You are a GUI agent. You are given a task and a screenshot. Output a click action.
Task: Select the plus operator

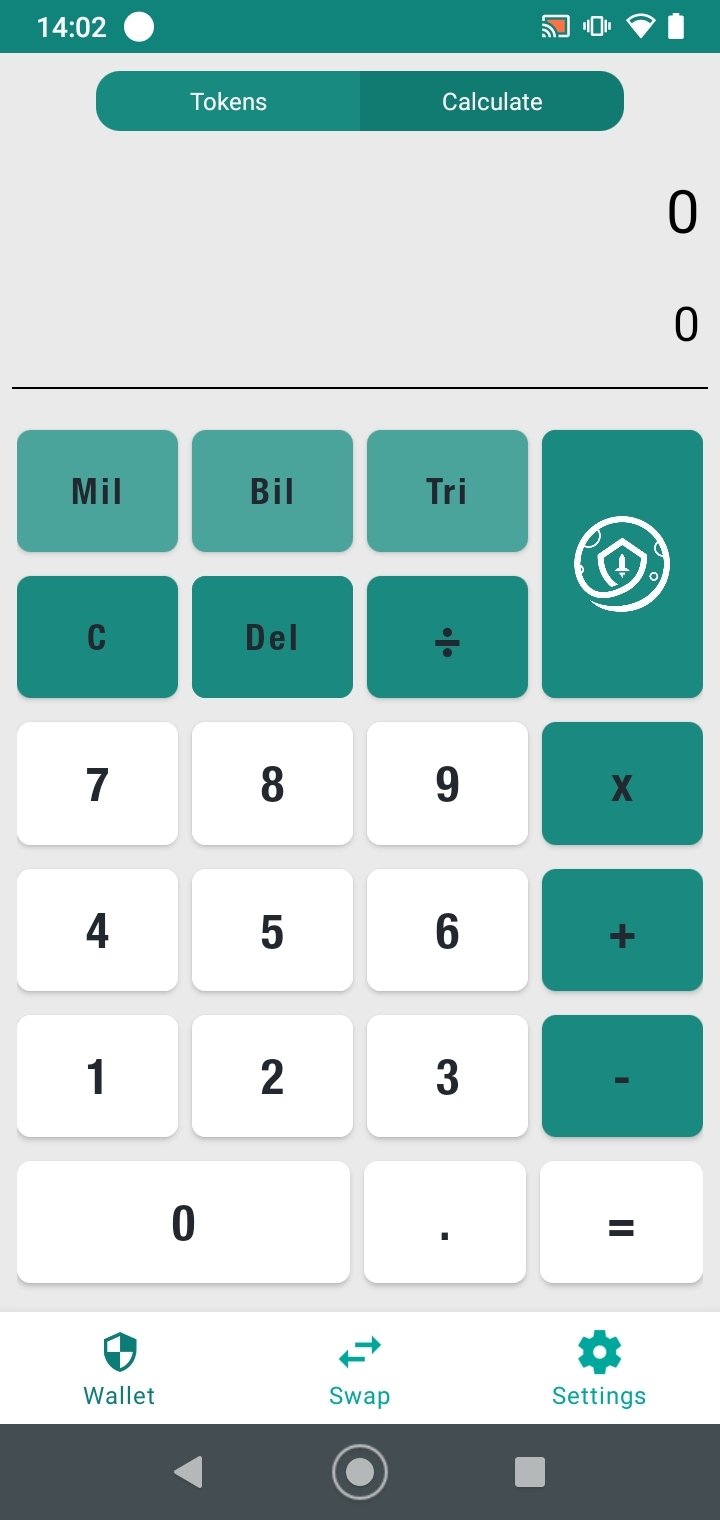point(622,930)
